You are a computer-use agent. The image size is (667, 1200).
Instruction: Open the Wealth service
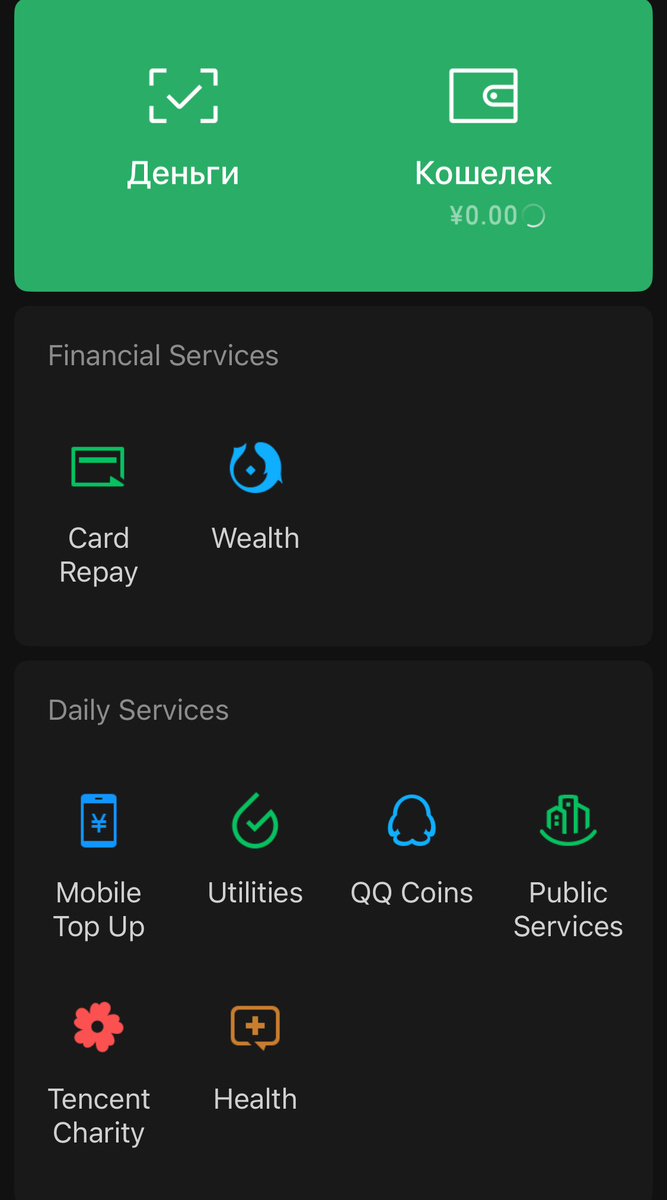coord(255,497)
